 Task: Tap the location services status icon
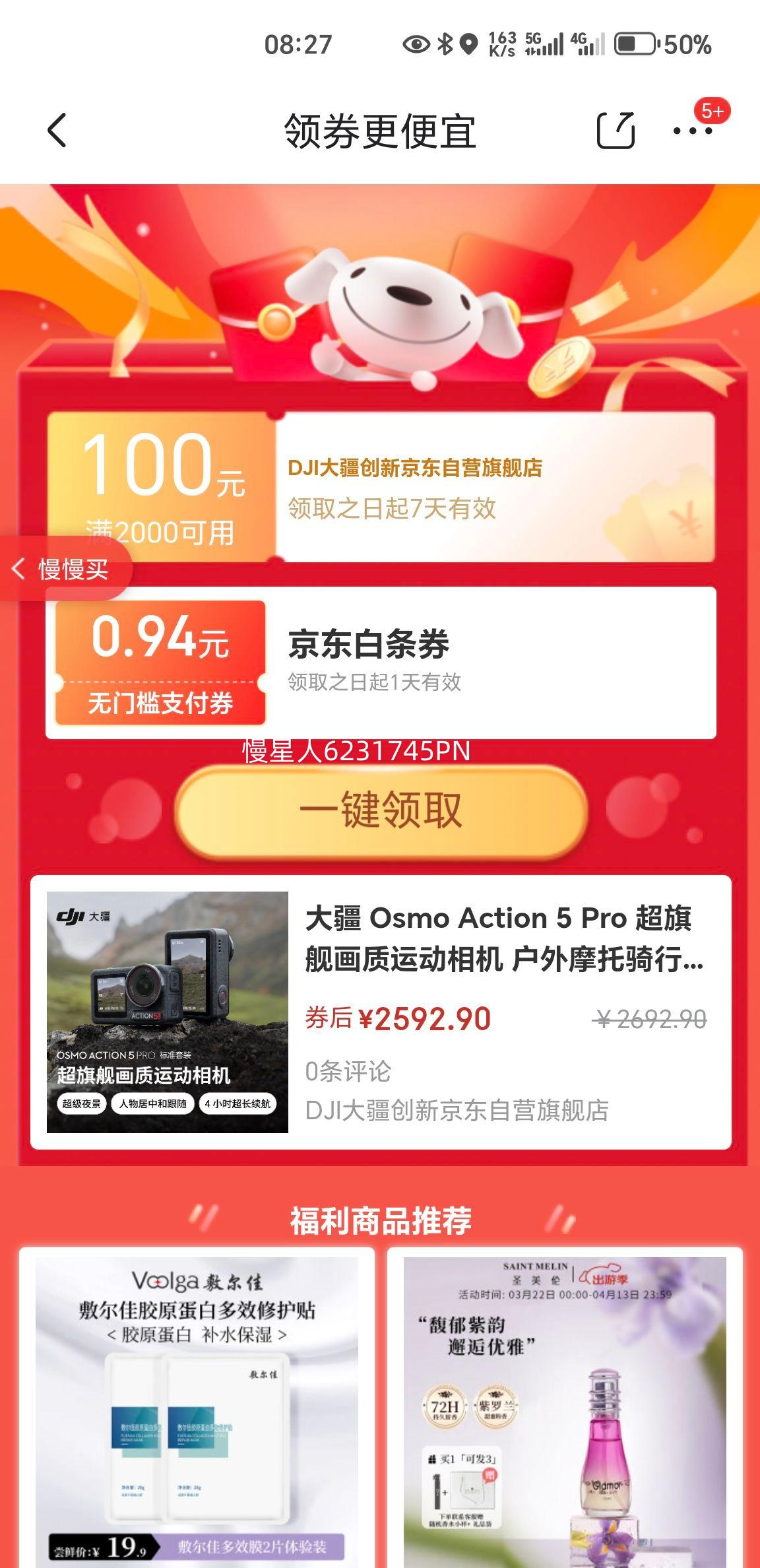(467, 44)
